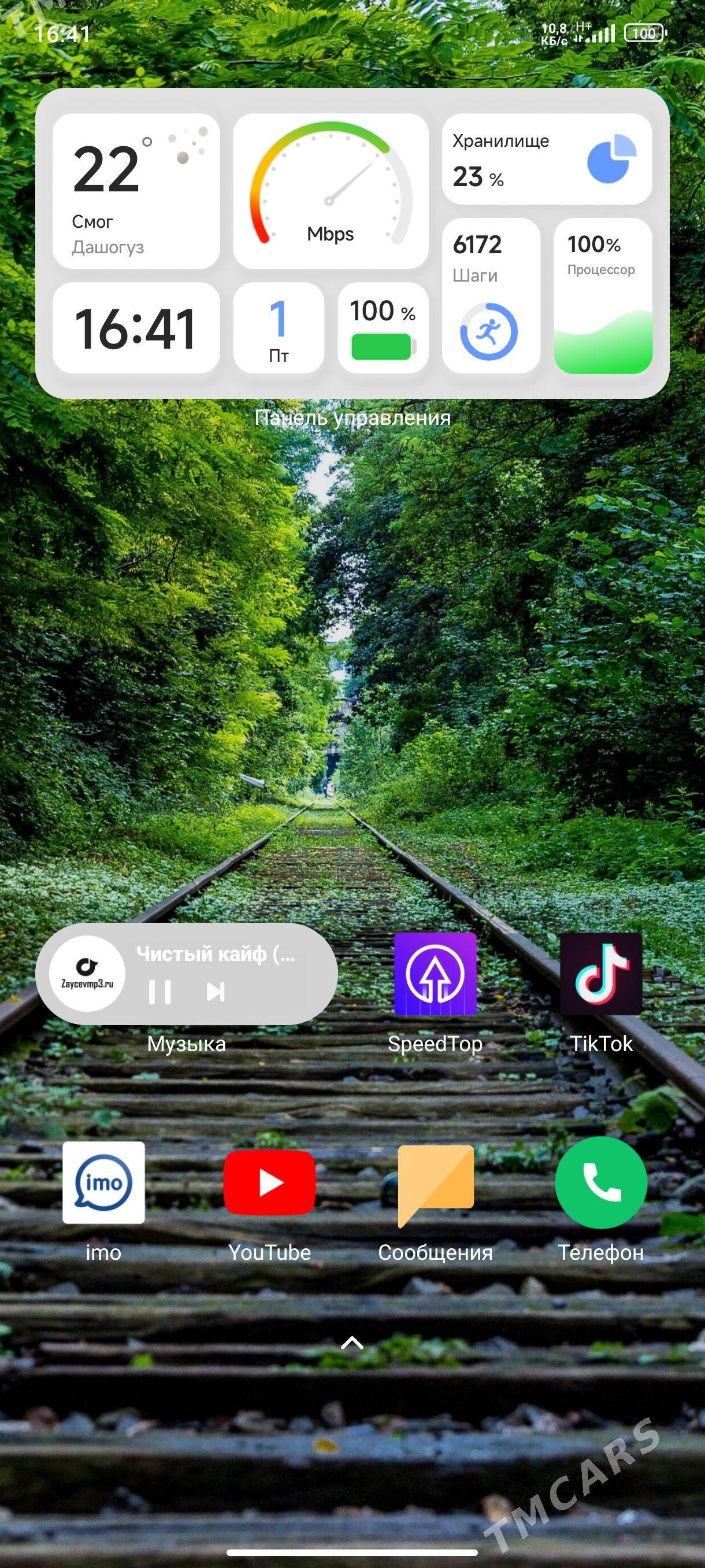
Task: Open the Шаги steps widget
Action: [491, 296]
